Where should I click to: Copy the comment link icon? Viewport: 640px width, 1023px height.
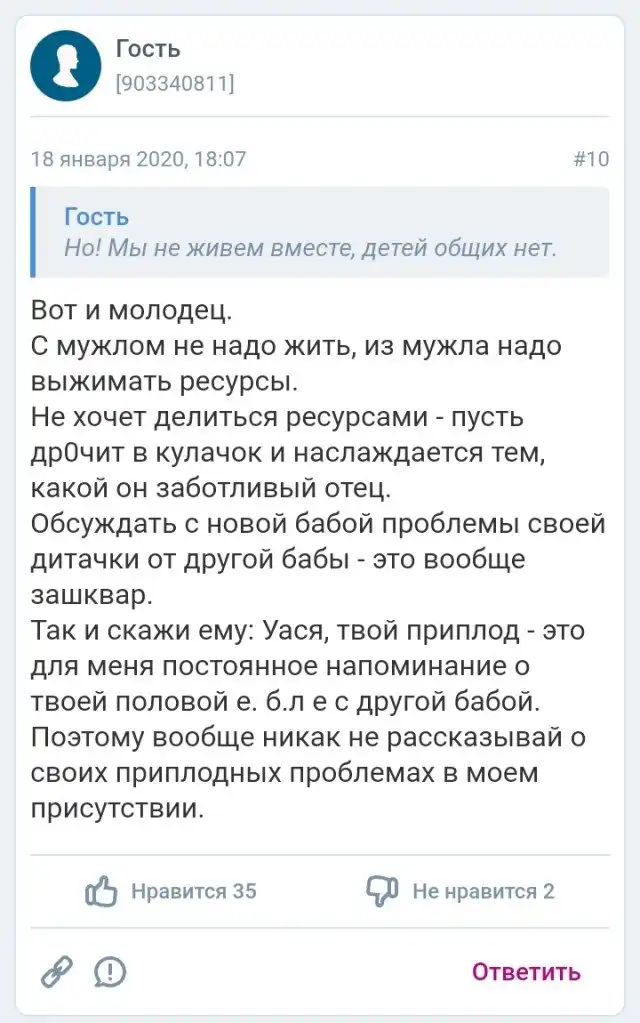[x=57, y=971]
